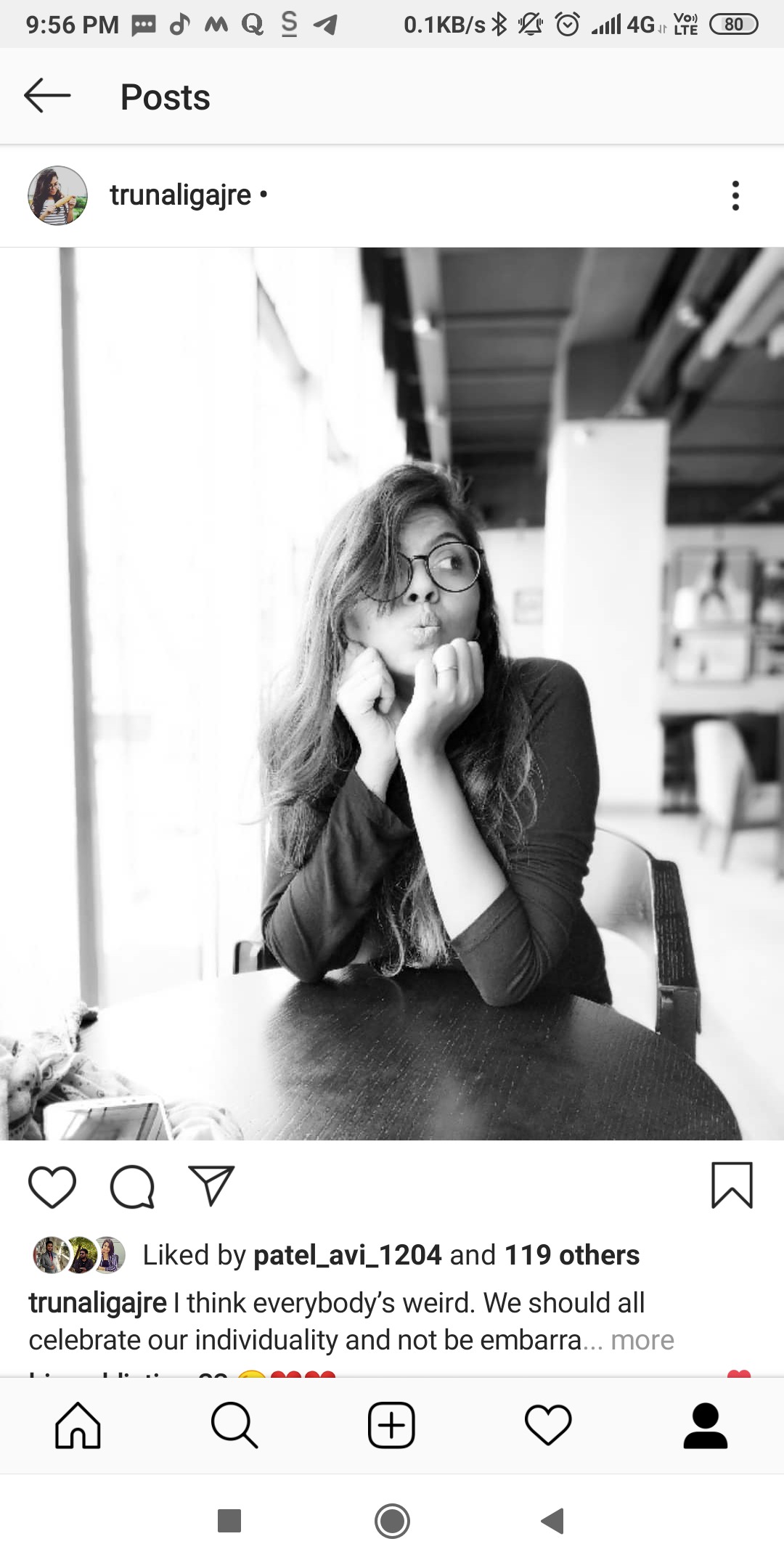The width and height of the screenshot is (784, 1568).
Task: Switch to the Home feed tab
Action: tap(78, 1426)
